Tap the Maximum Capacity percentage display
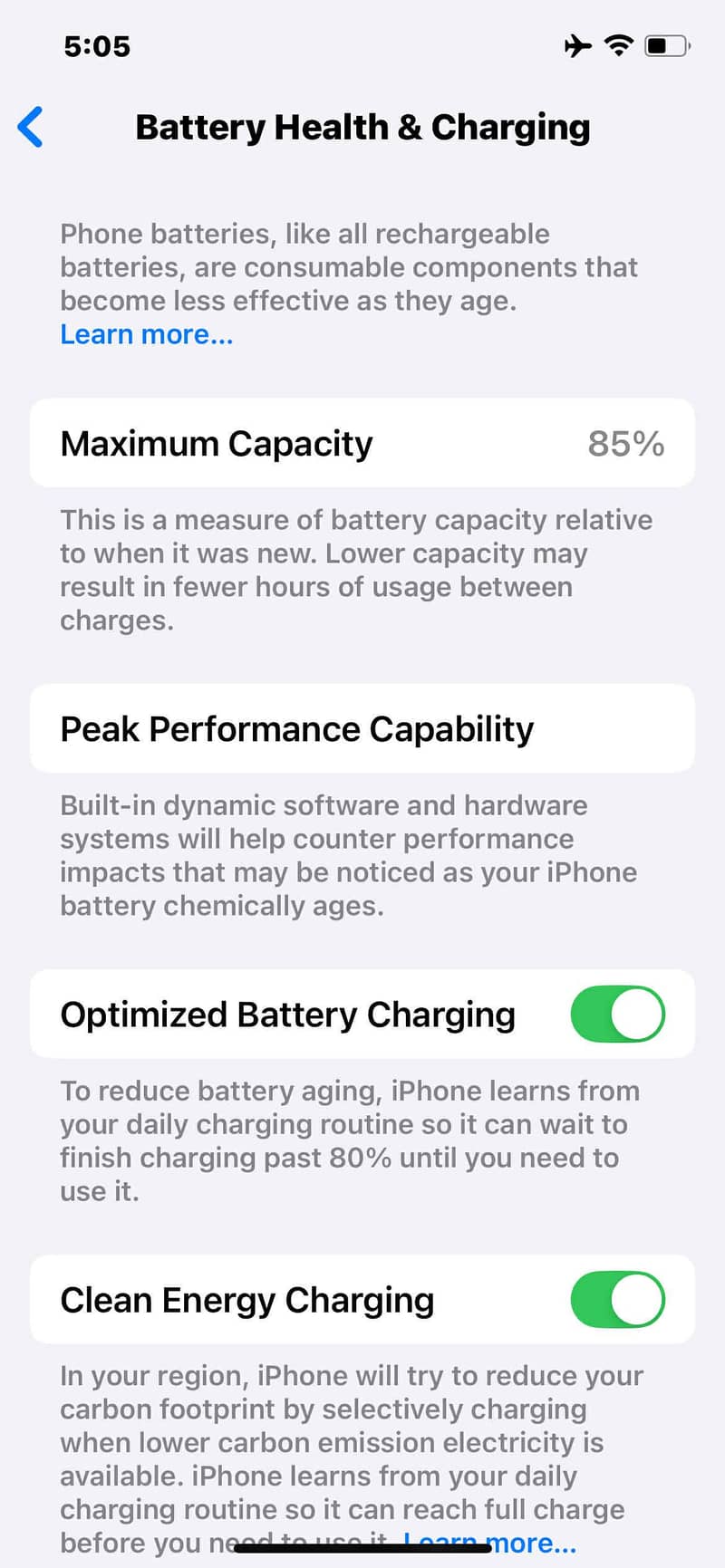Screen dimensions: 725x1568 tap(624, 443)
